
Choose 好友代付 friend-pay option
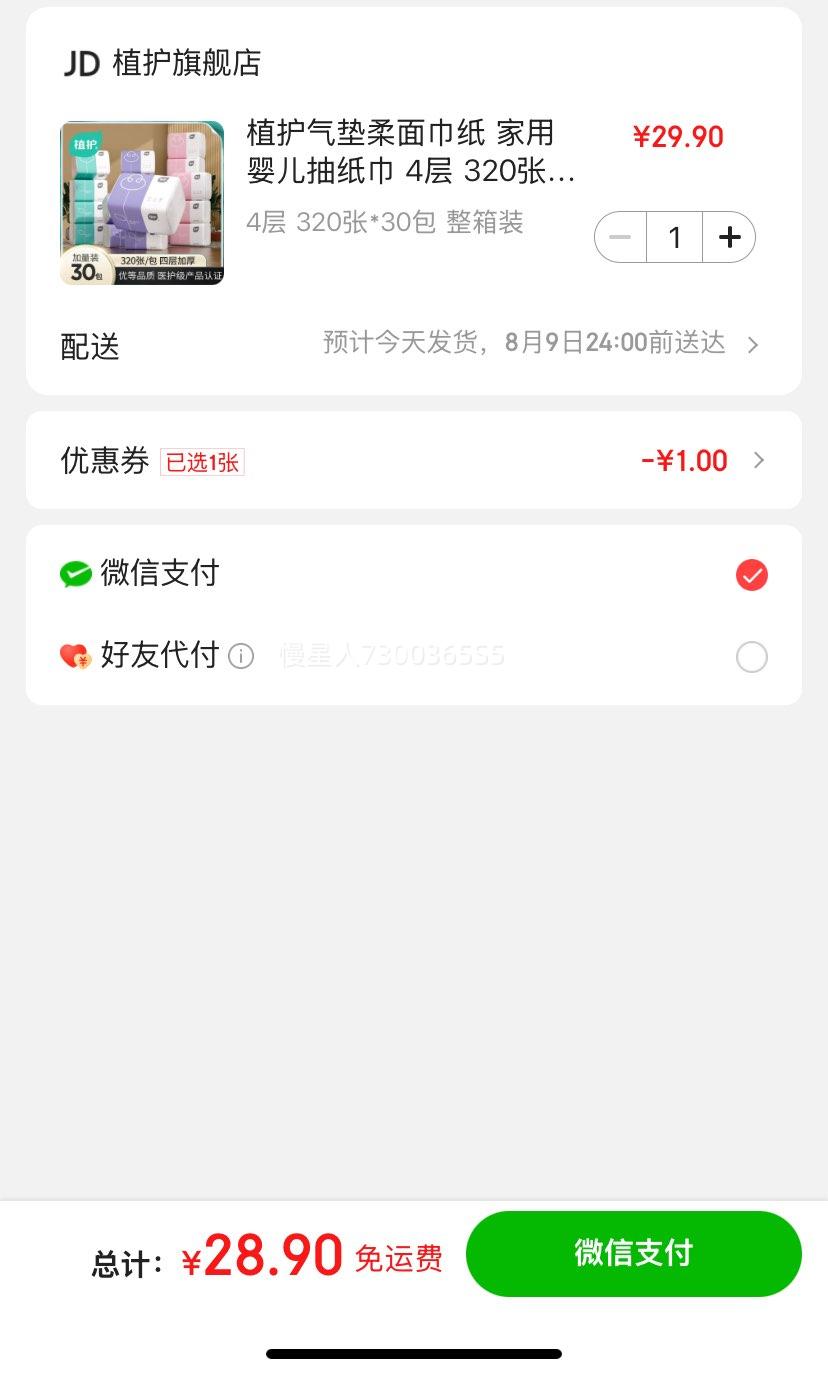(413, 656)
